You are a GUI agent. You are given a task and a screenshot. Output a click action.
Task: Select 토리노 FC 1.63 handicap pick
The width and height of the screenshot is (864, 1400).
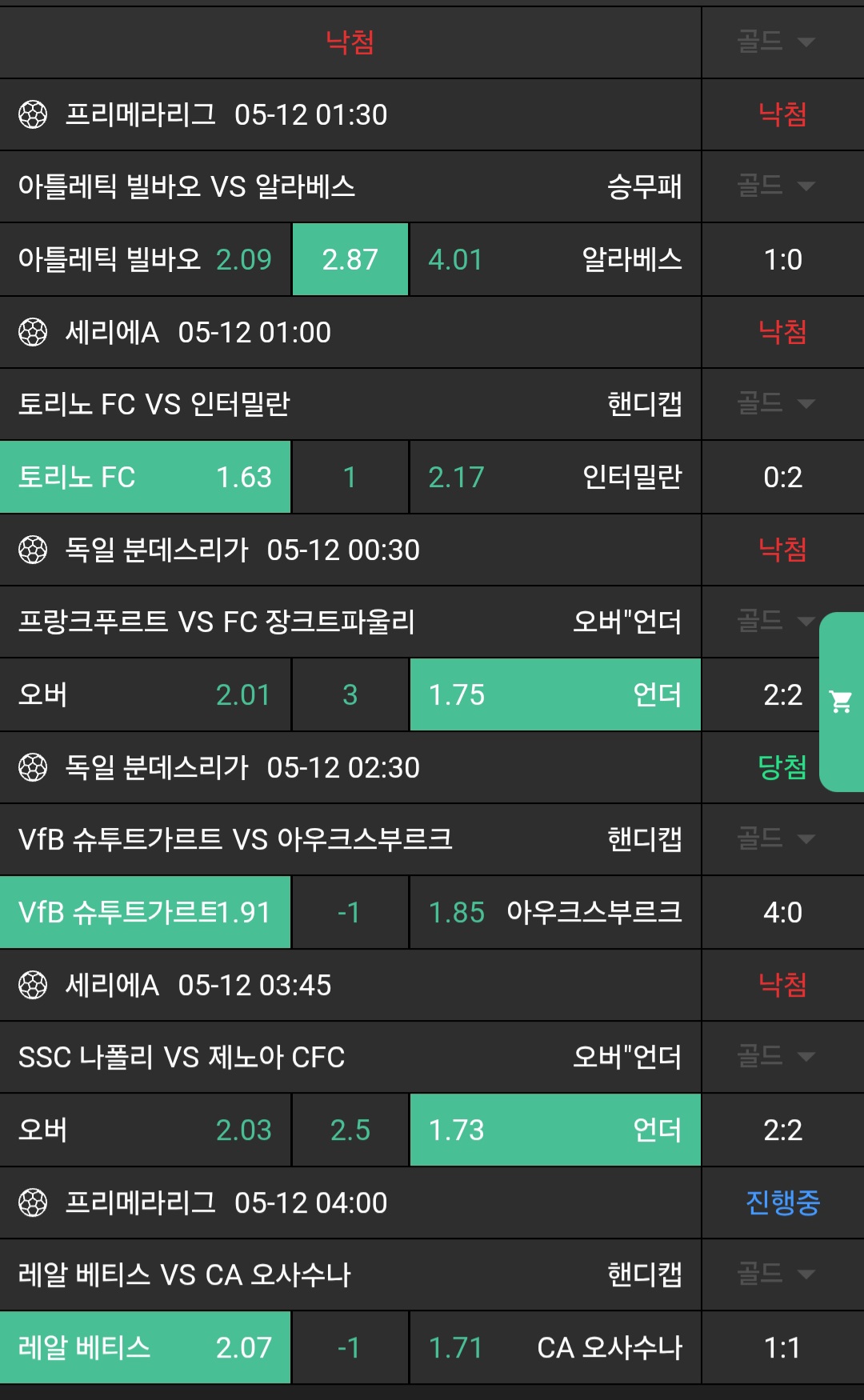[145, 477]
